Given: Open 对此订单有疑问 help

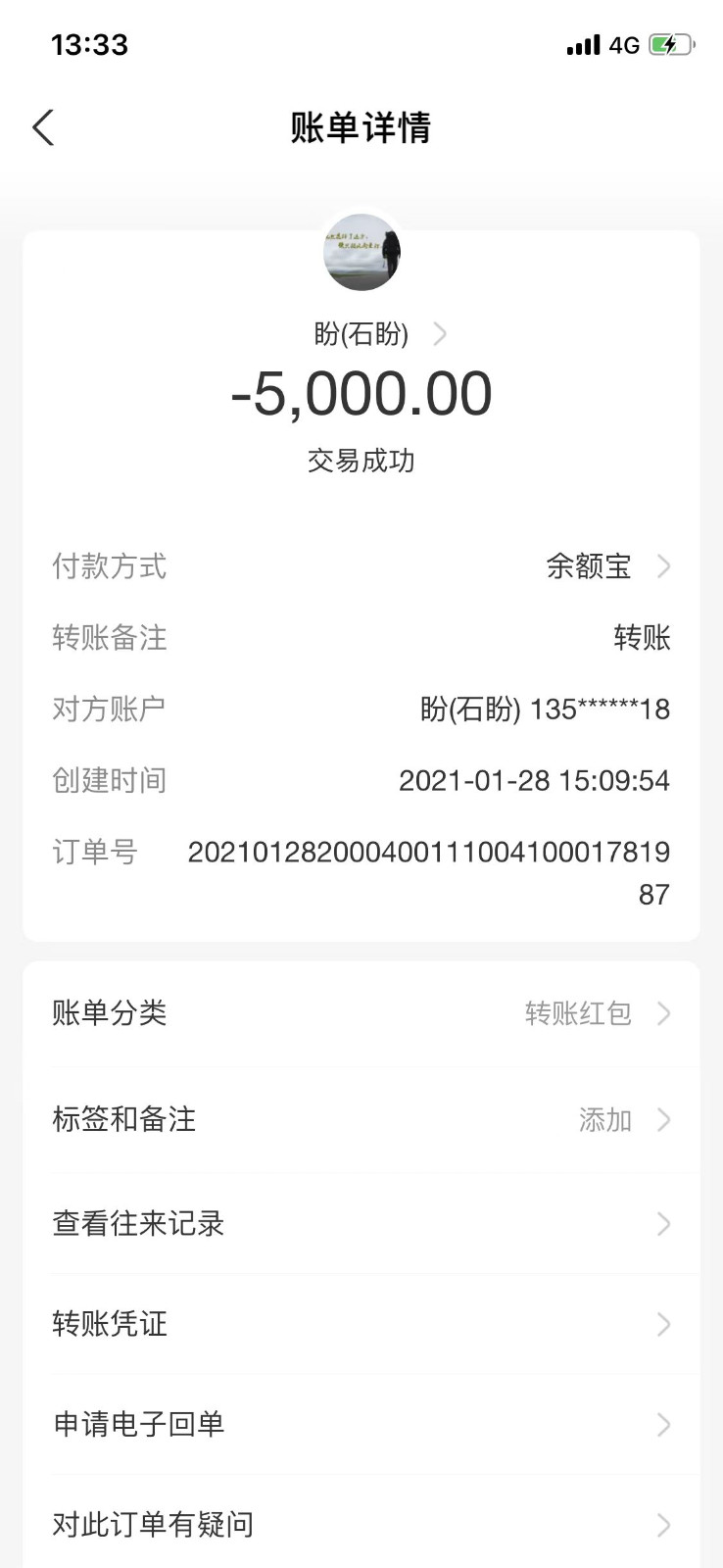Looking at the screenshot, I should 361,1525.
